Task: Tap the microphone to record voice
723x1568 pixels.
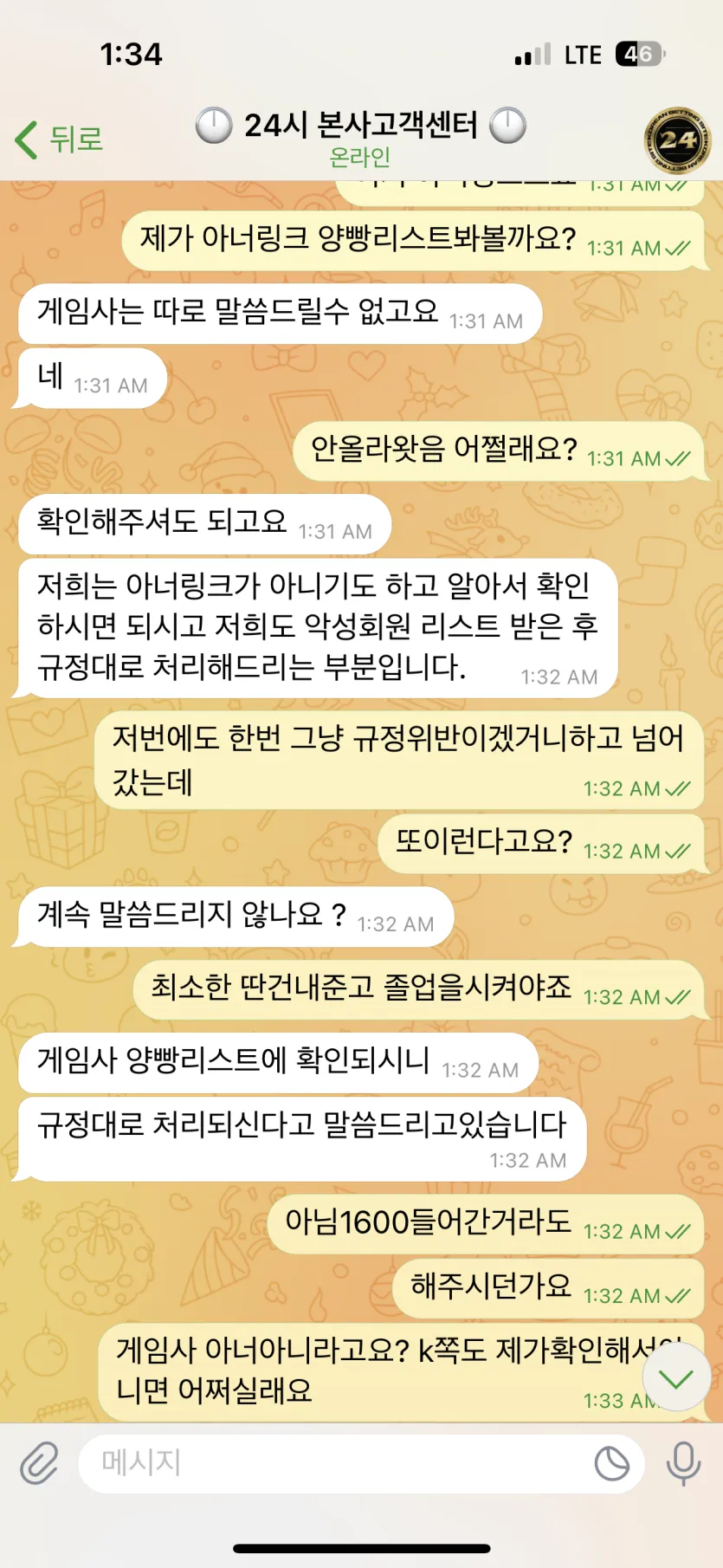Action: pos(683,1463)
